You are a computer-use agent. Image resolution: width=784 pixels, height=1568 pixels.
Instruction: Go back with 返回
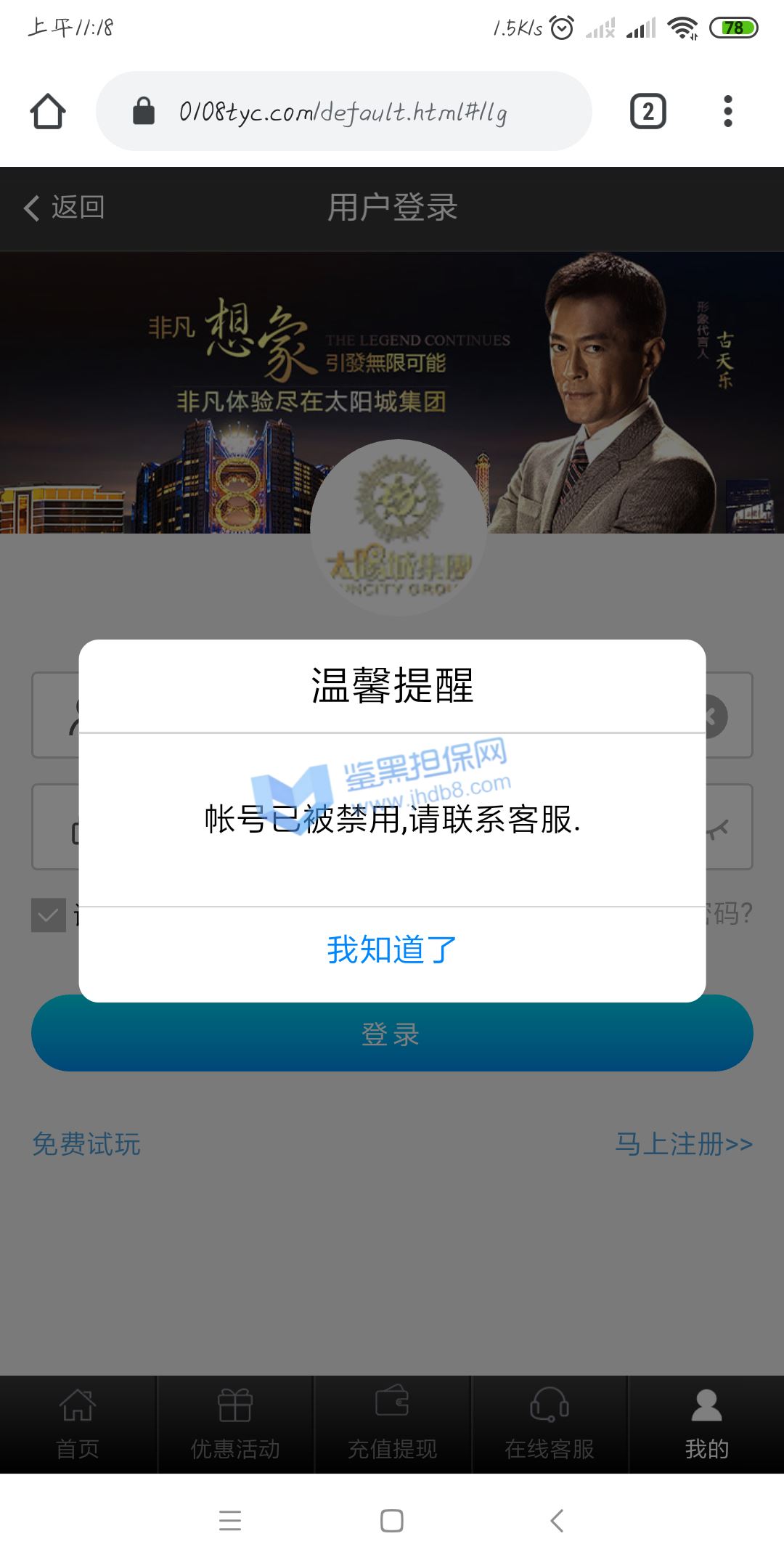click(x=65, y=208)
